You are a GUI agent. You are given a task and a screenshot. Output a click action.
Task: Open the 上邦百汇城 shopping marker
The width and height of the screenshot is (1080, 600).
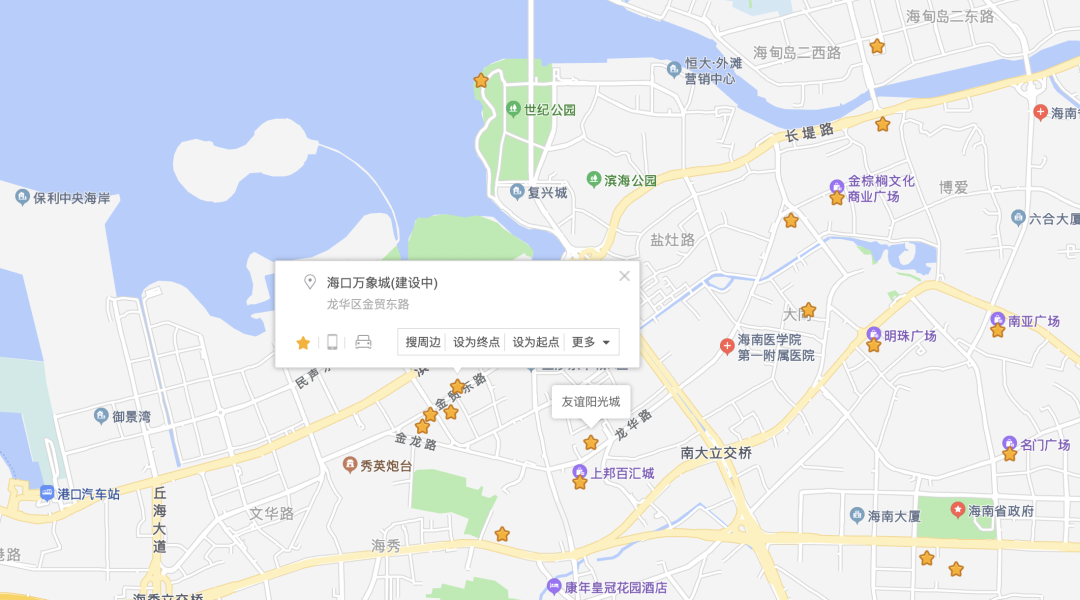click(580, 472)
